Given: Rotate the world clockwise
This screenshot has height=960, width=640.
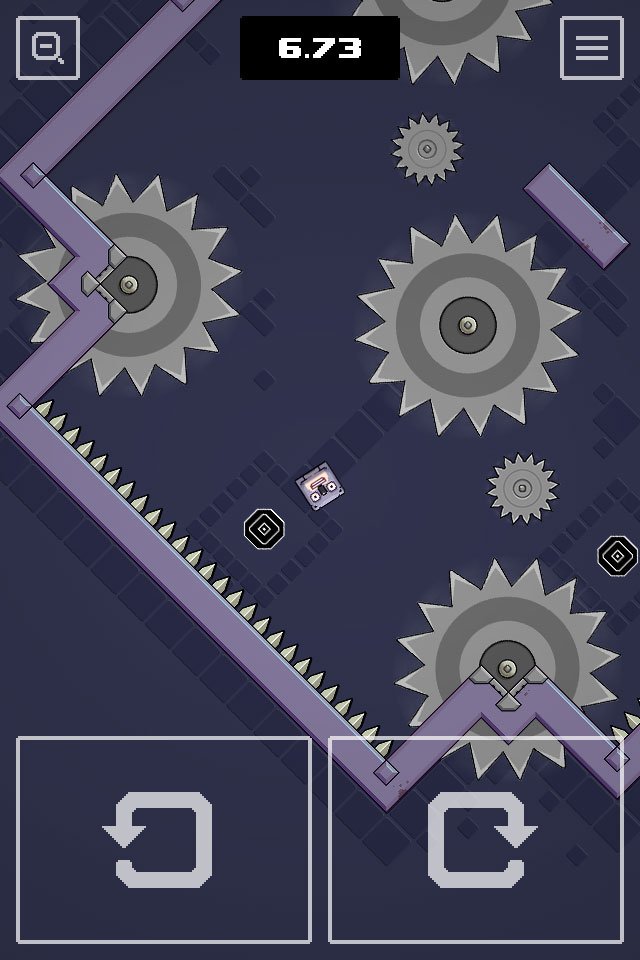Looking at the screenshot, I should (476, 840).
